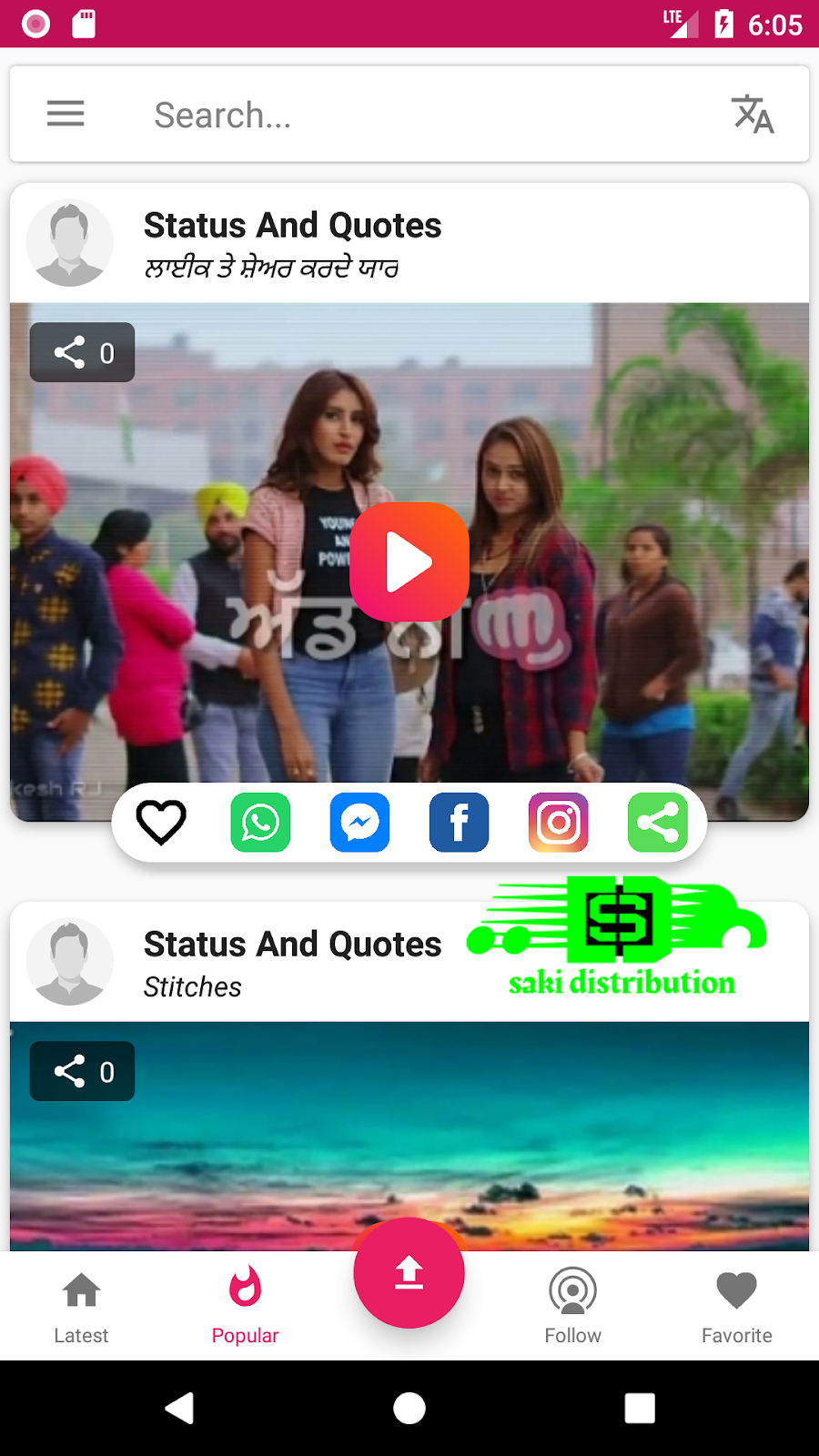819x1456 pixels.
Task: Open the green general share icon
Action: (657, 823)
